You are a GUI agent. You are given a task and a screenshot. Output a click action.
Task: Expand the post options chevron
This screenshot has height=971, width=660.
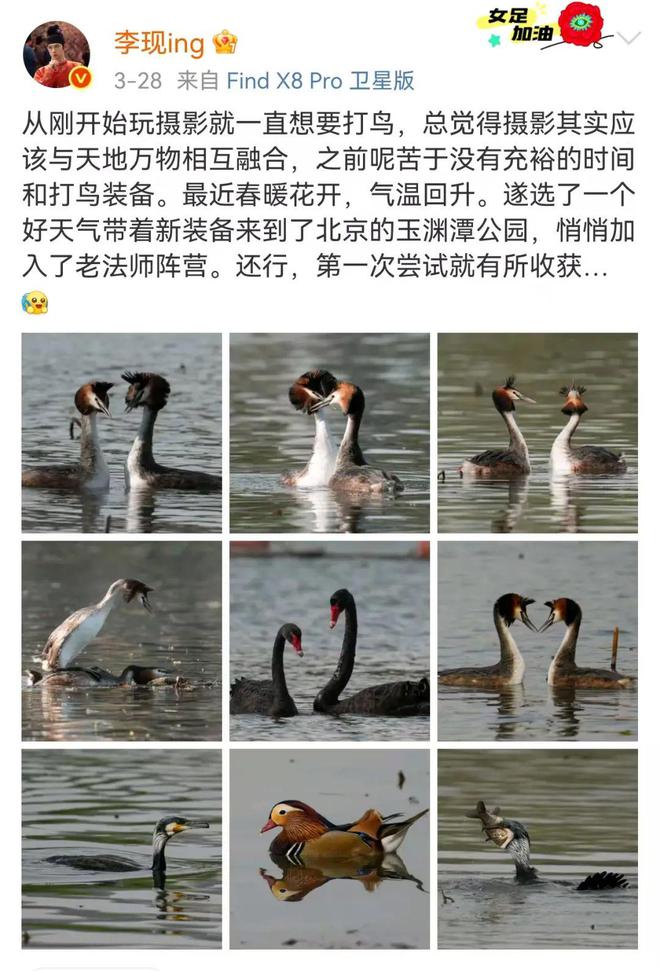tap(629, 39)
